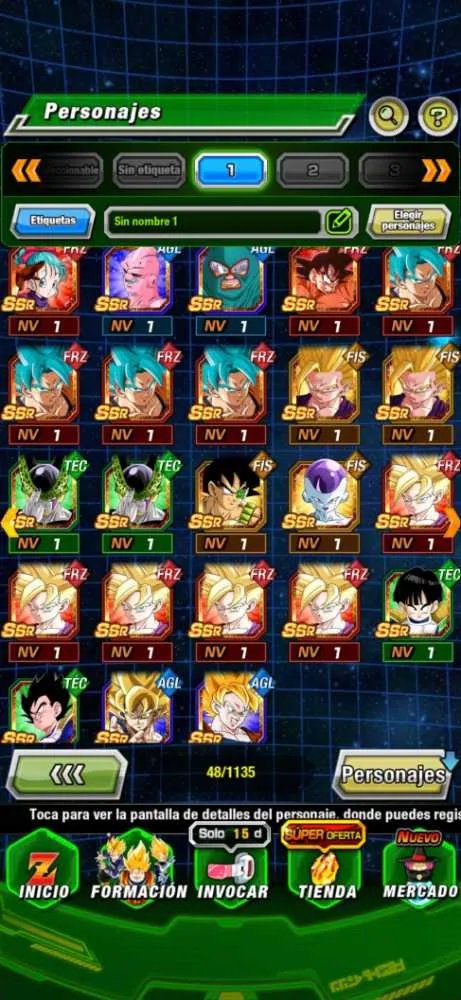The width and height of the screenshot is (461, 1000).
Task: Open the Personajes dropdown button
Action: point(394,774)
